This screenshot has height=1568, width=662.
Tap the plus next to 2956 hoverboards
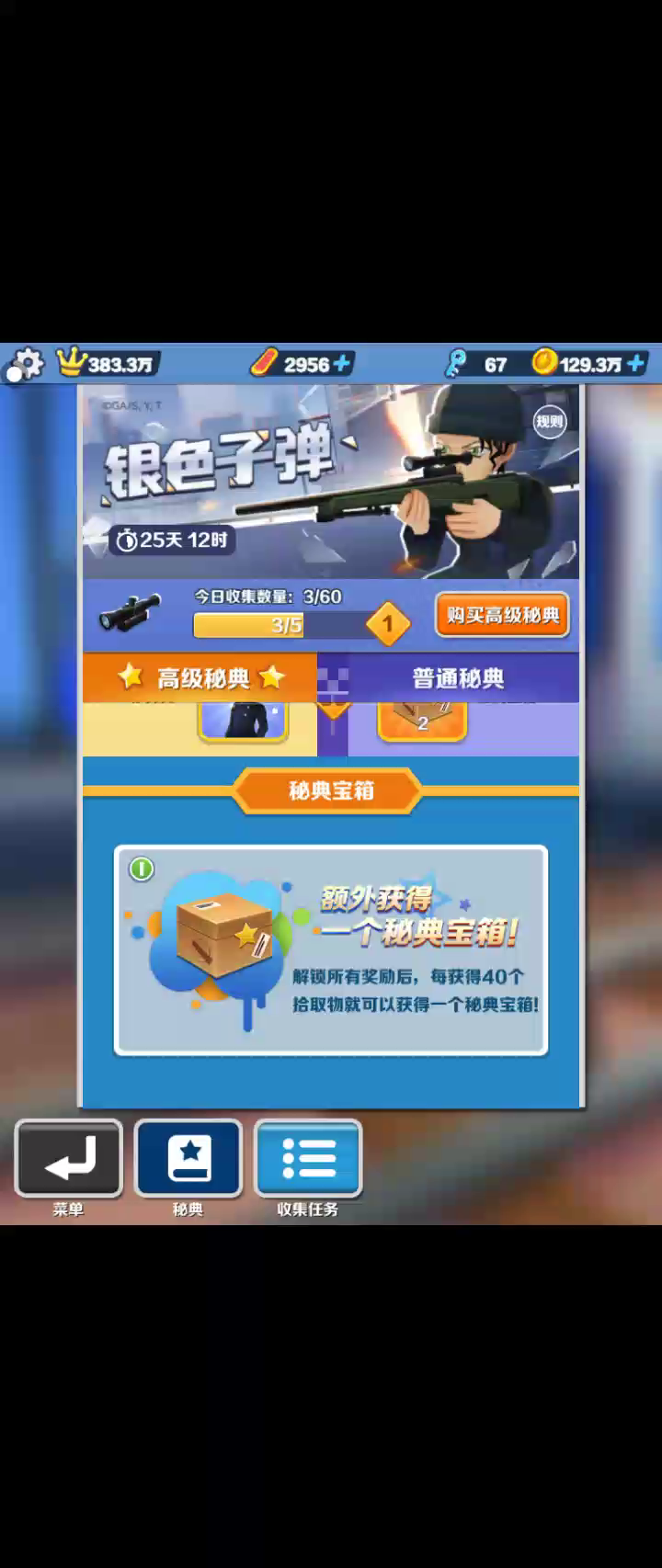click(x=342, y=364)
